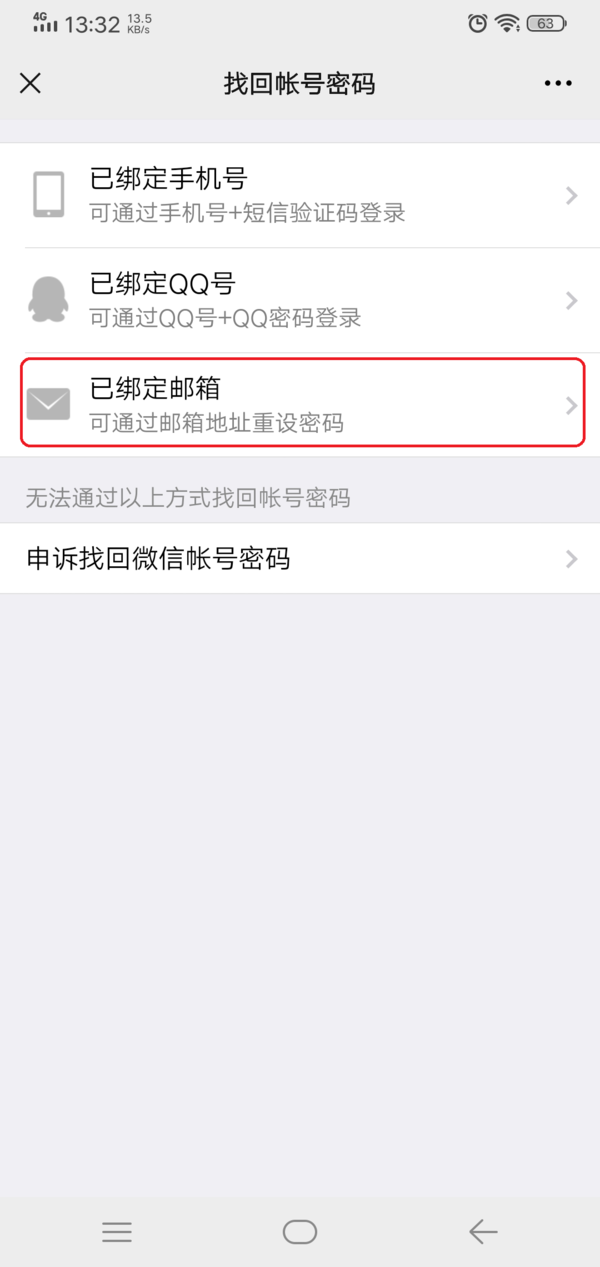The width and height of the screenshot is (600, 1267).
Task: Close the 找回帐号密码 page
Action: click(31, 83)
